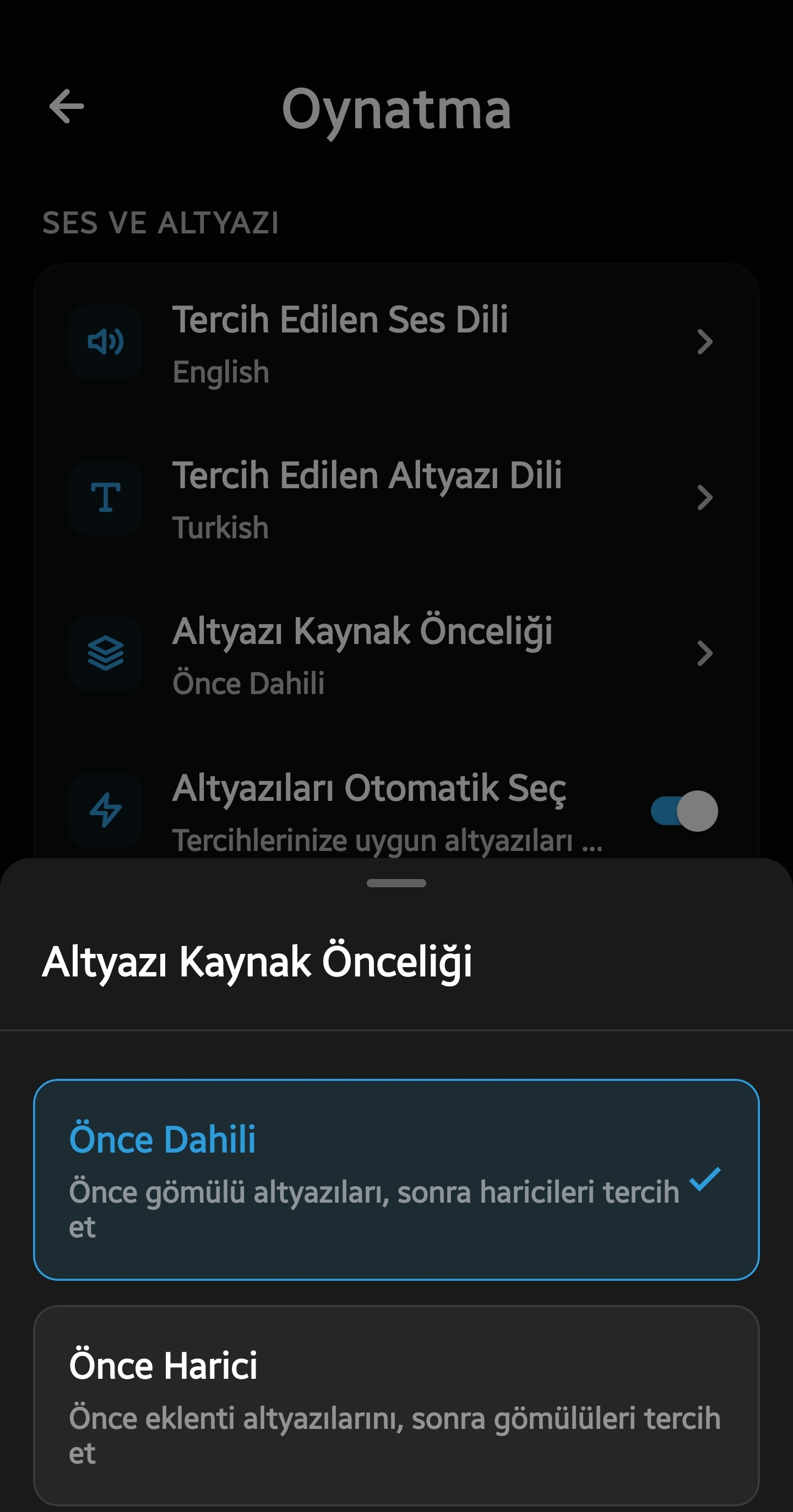The width and height of the screenshot is (793, 1512).
Task: Open Tercih Edilen Altyazı Dili setting
Action: [x=396, y=498]
